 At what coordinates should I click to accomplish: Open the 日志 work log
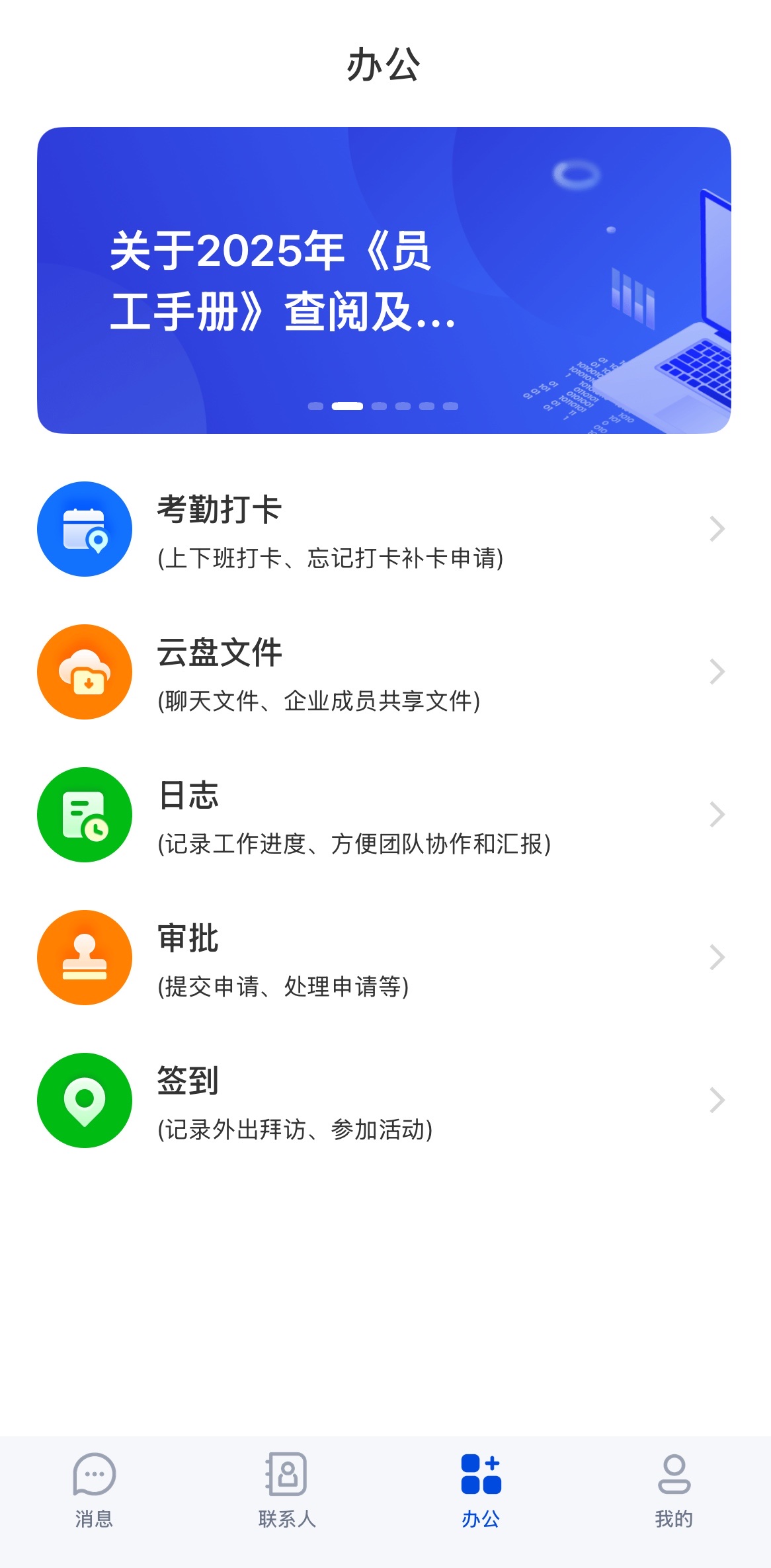[x=384, y=815]
